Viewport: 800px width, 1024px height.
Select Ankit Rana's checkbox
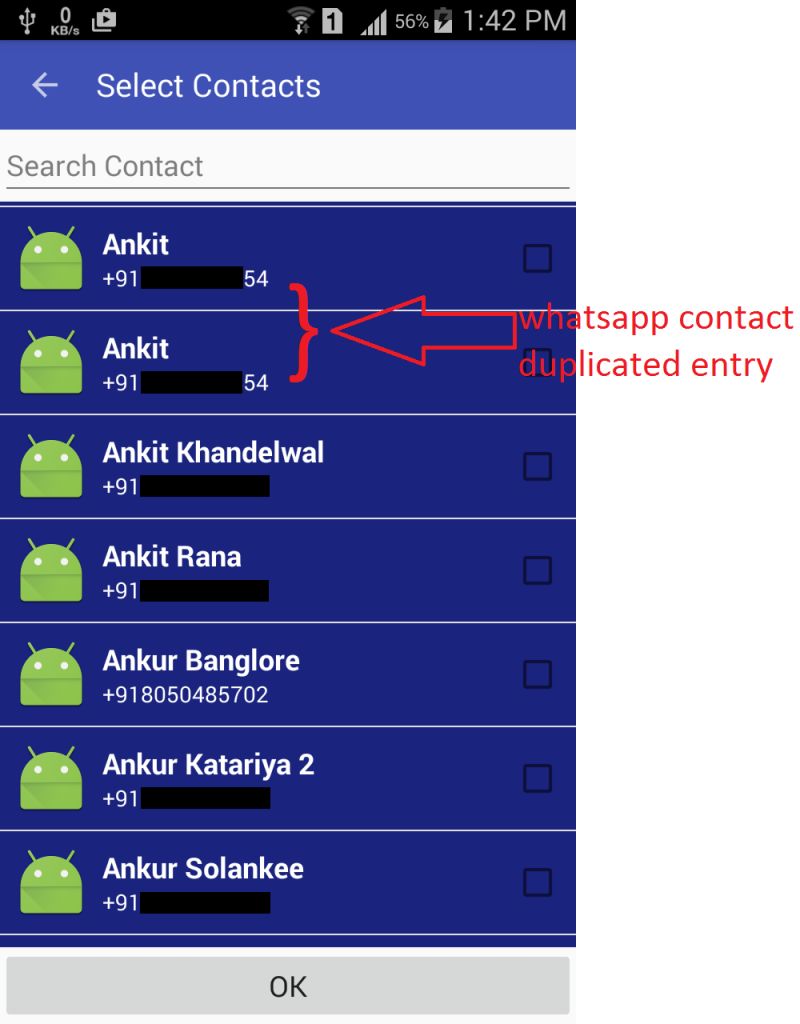pos(537,570)
